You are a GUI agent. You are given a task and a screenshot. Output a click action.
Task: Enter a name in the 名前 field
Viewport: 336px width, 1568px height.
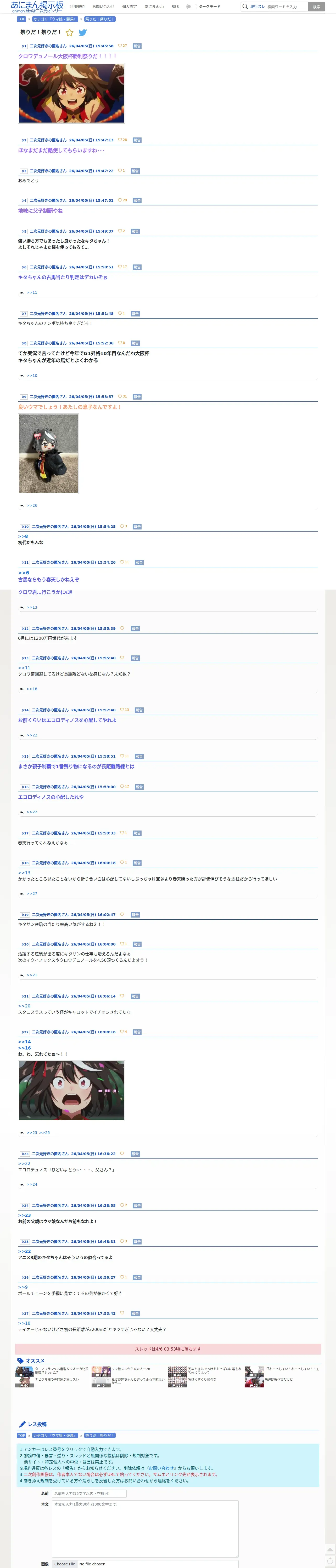(x=89, y=1493)
